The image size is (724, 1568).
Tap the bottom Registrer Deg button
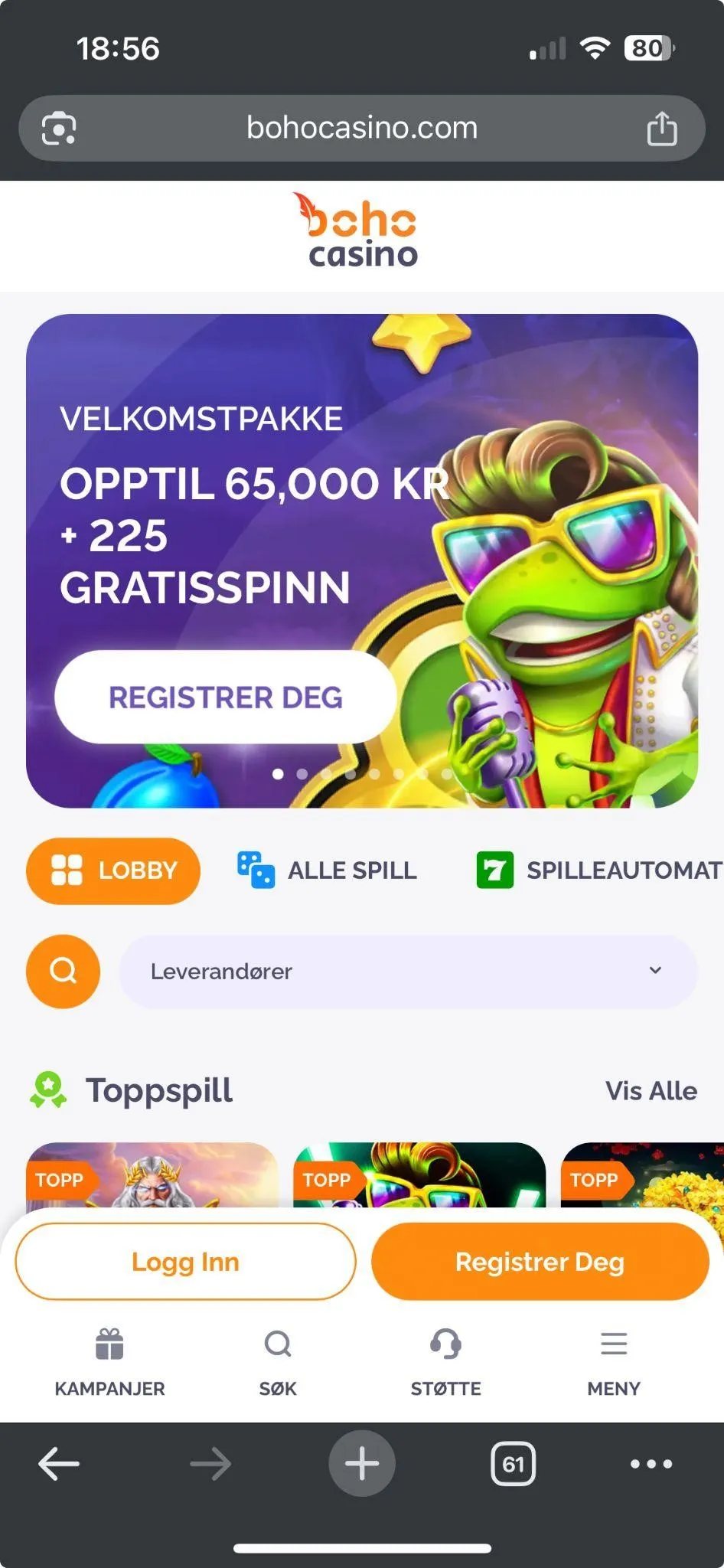(x=540, y=1261)
